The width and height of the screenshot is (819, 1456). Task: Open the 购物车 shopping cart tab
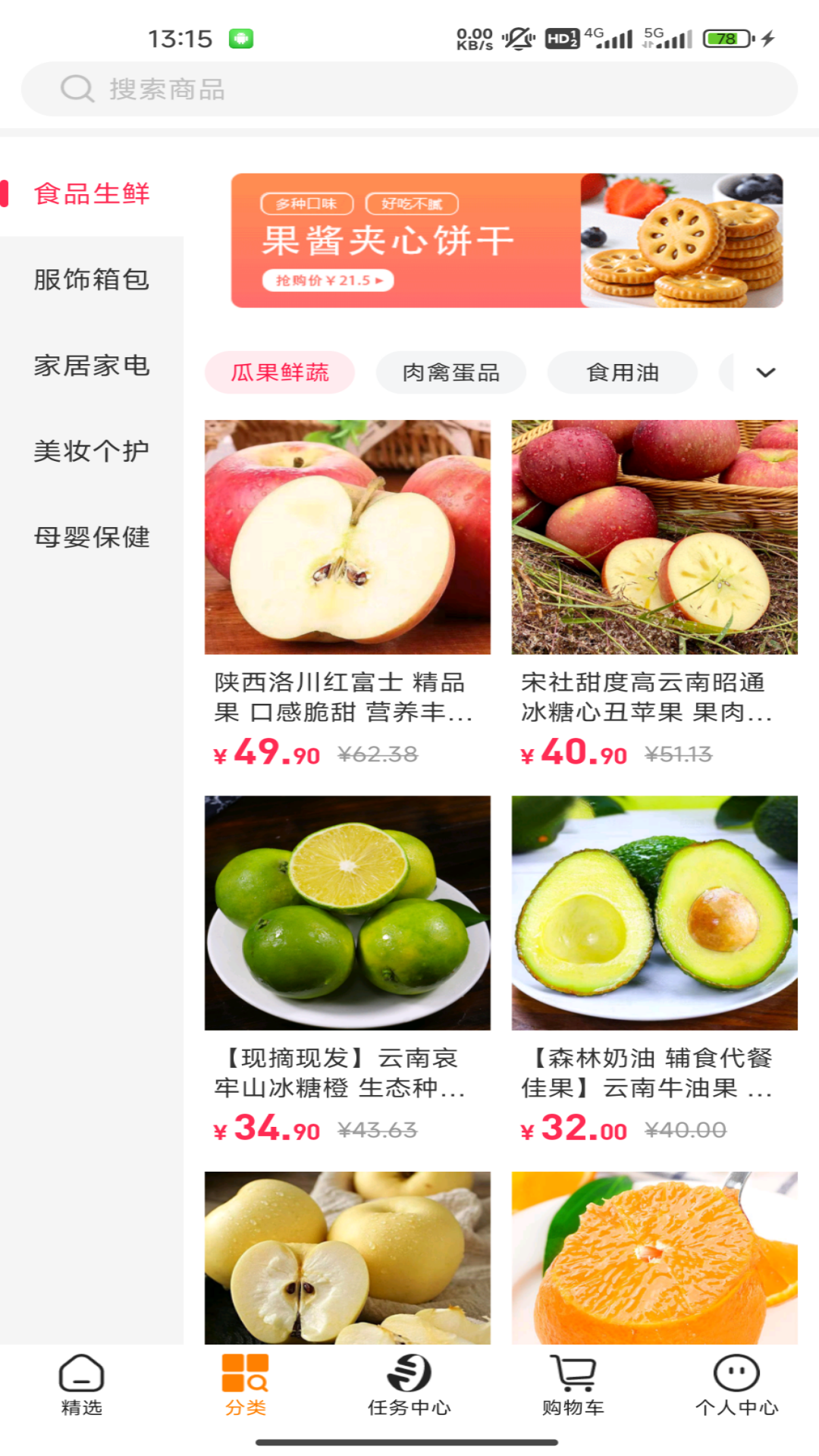573,1385
